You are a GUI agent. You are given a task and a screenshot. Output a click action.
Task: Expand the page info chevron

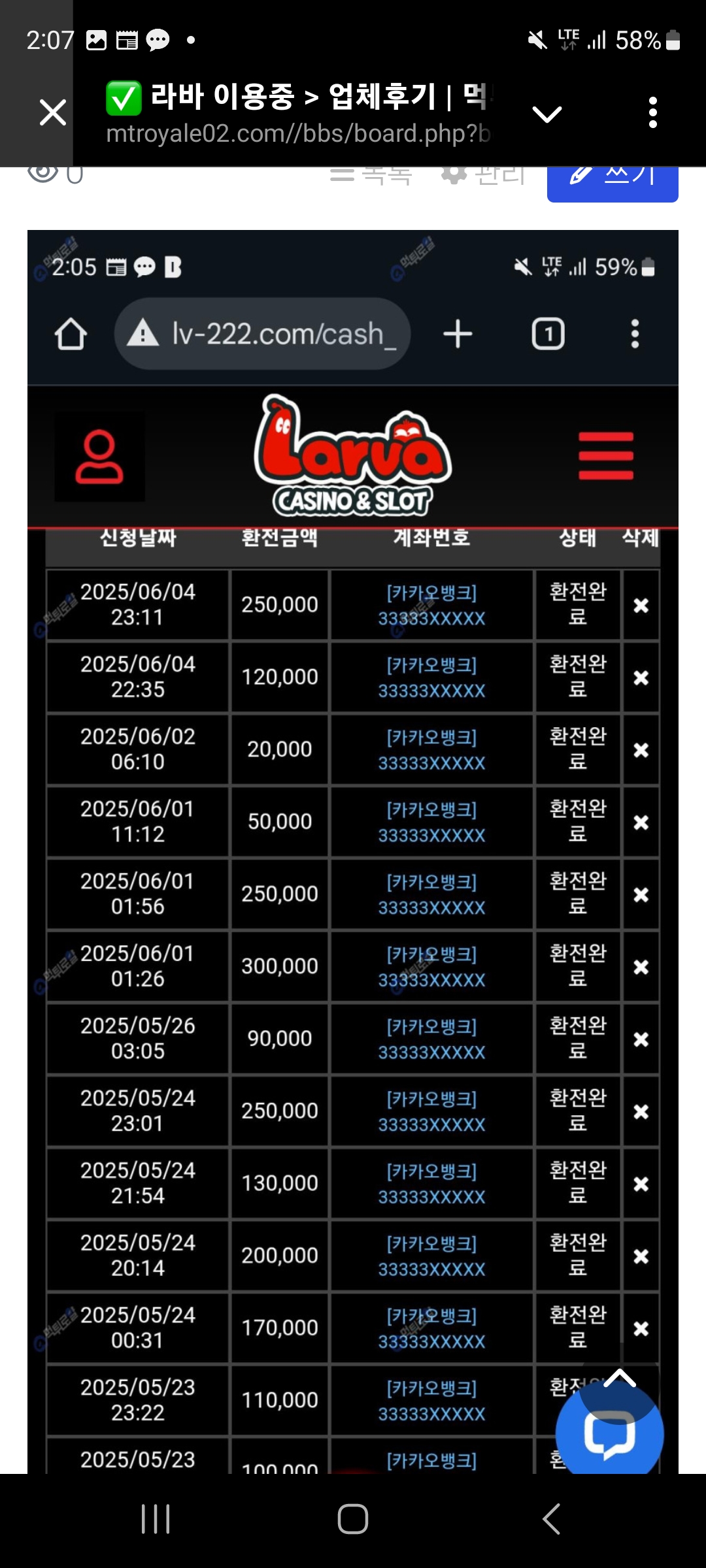(x=547, y=114)
